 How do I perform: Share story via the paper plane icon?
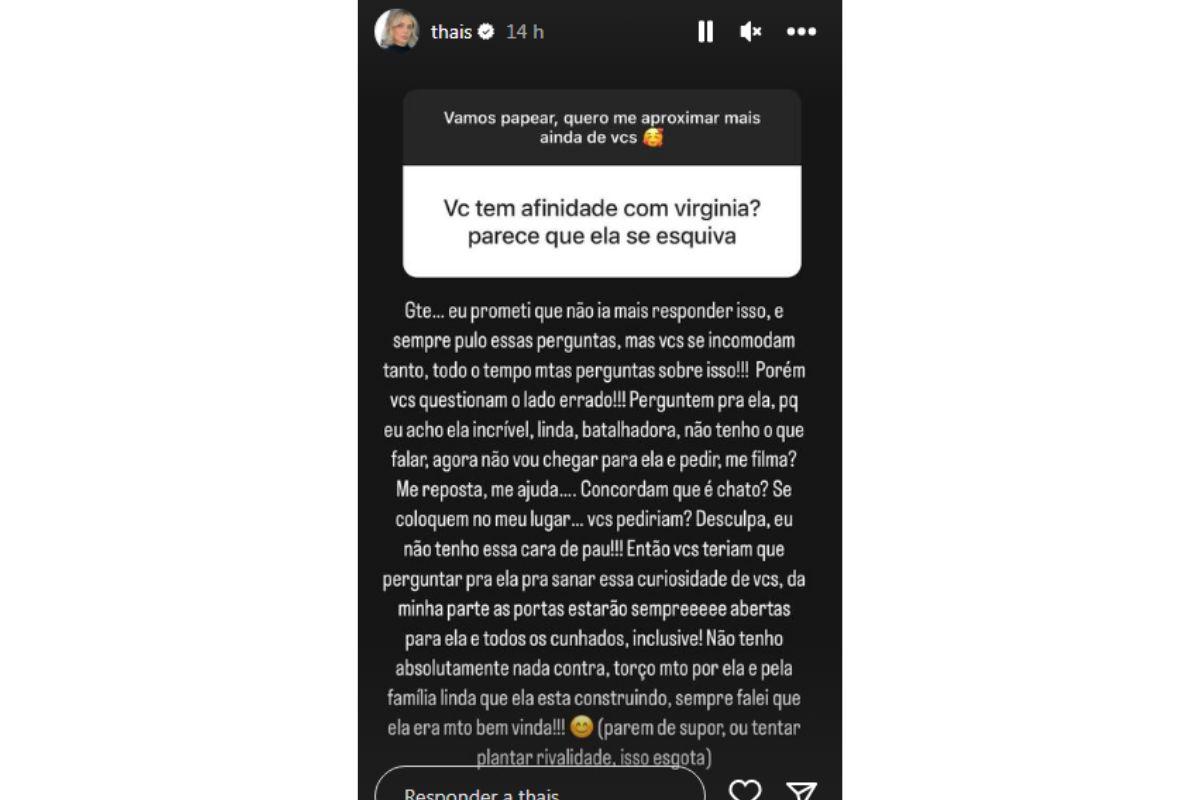click(x=801, y=790)
